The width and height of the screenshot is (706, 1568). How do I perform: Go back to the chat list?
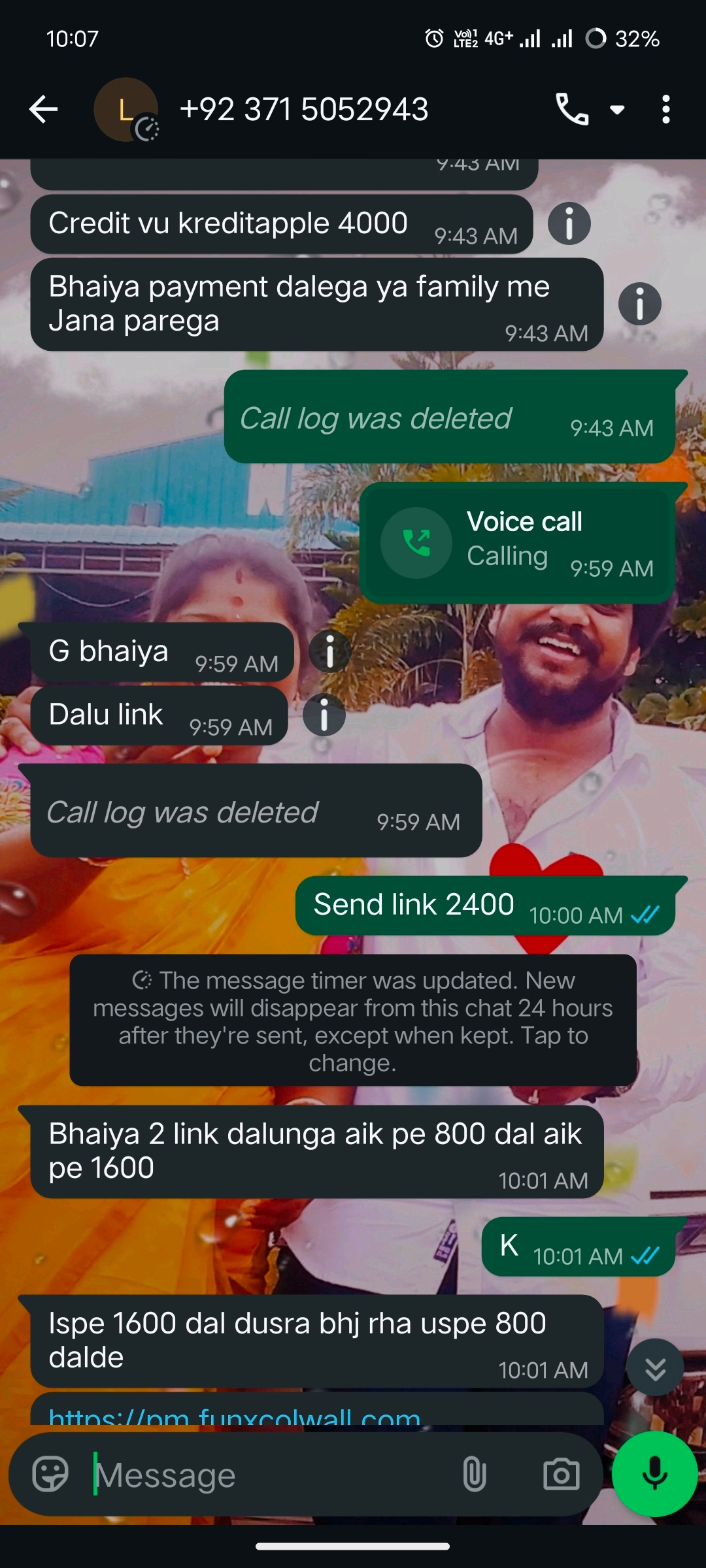[44, 109]
